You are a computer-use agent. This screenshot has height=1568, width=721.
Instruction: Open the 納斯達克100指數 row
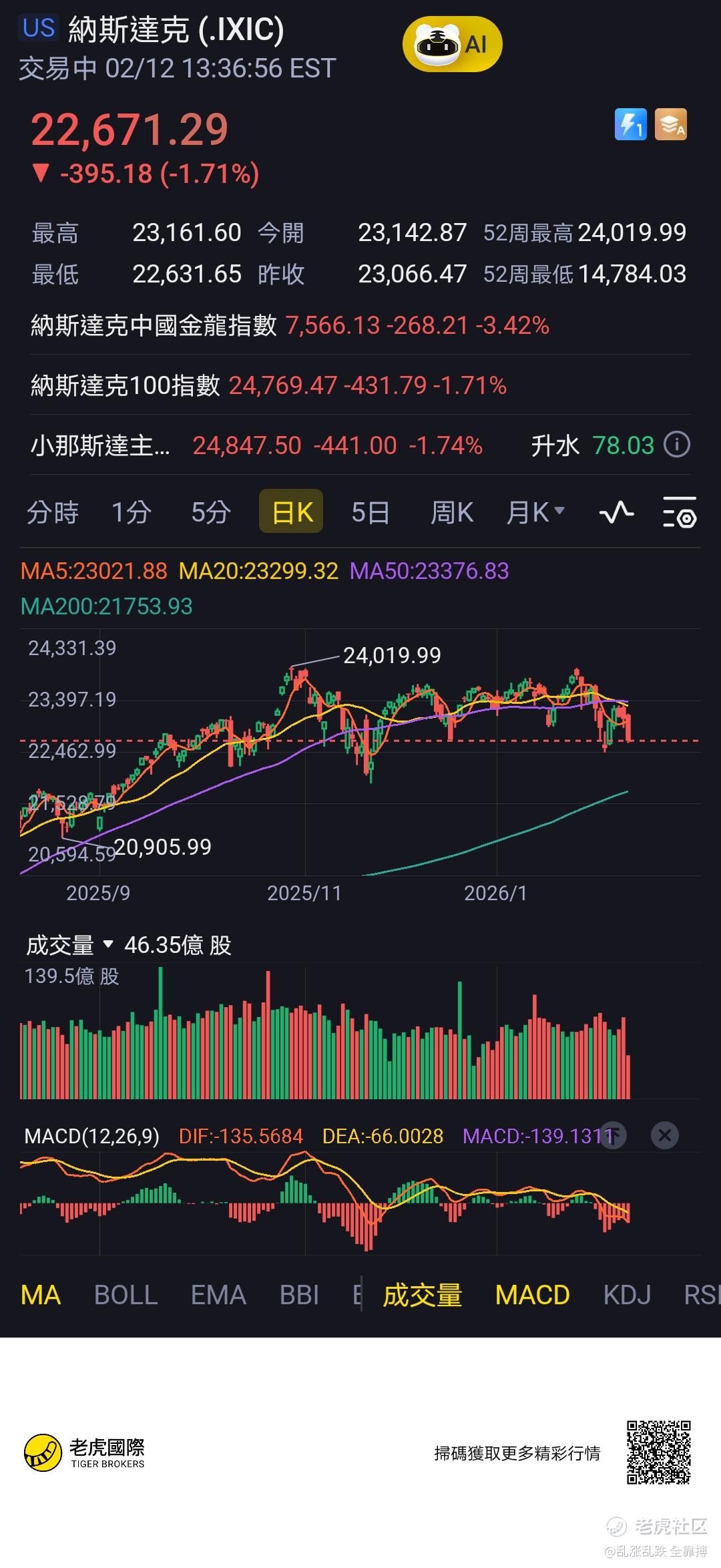pos(268,385)
